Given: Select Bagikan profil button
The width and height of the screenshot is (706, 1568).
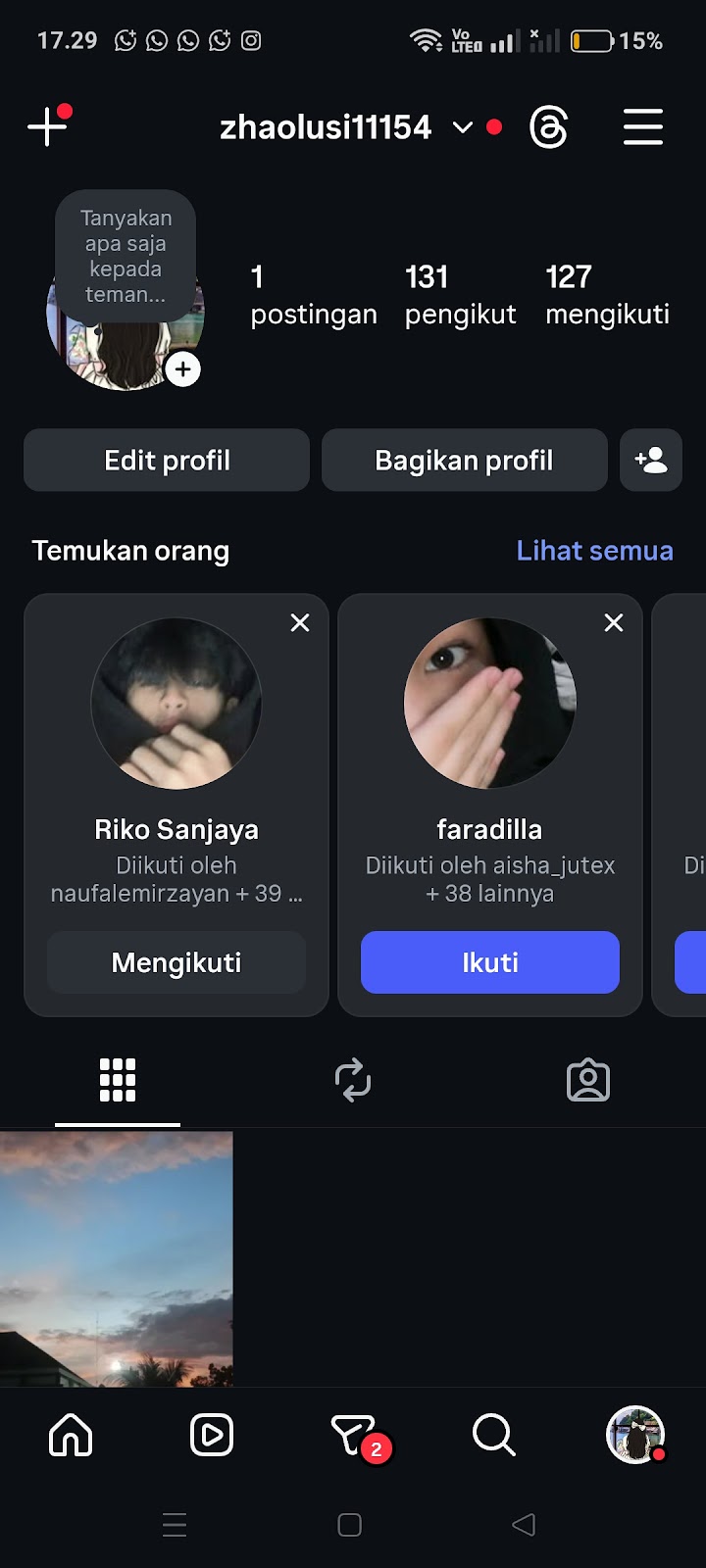Looking at the screenshot, I should coord(464,460).
